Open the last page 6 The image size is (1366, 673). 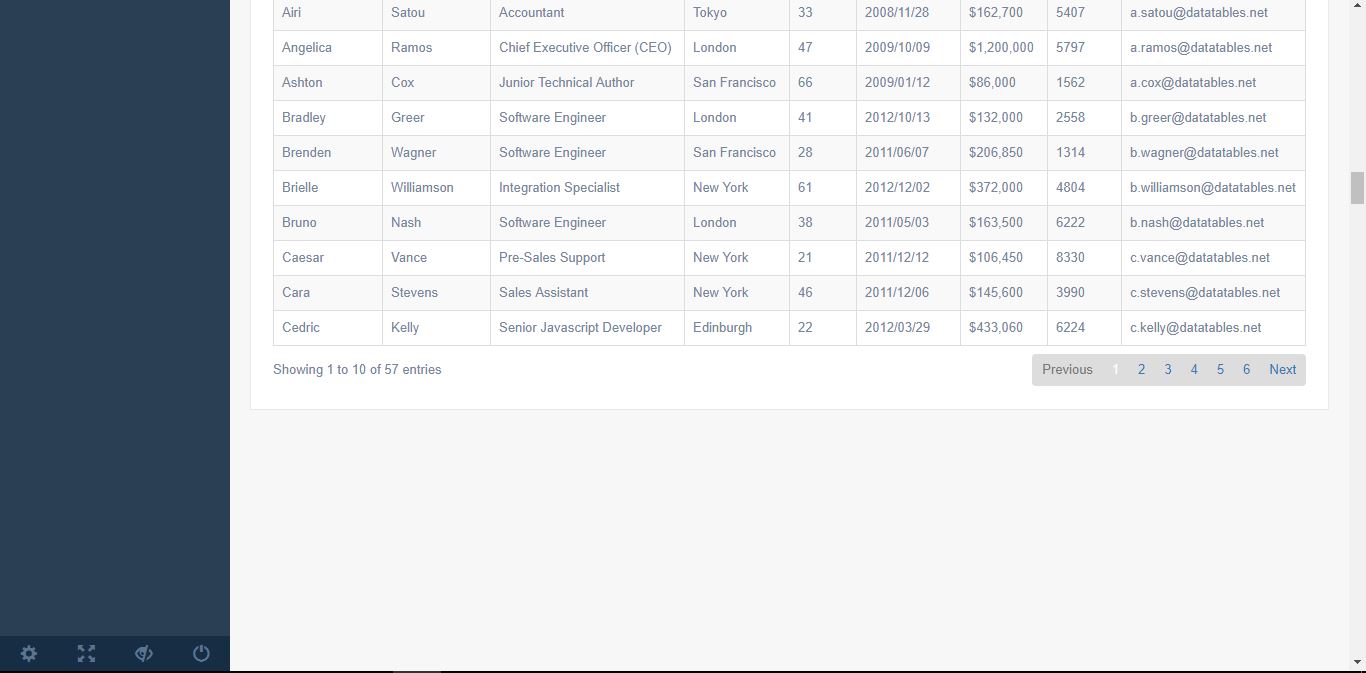tap(1246, 370)
